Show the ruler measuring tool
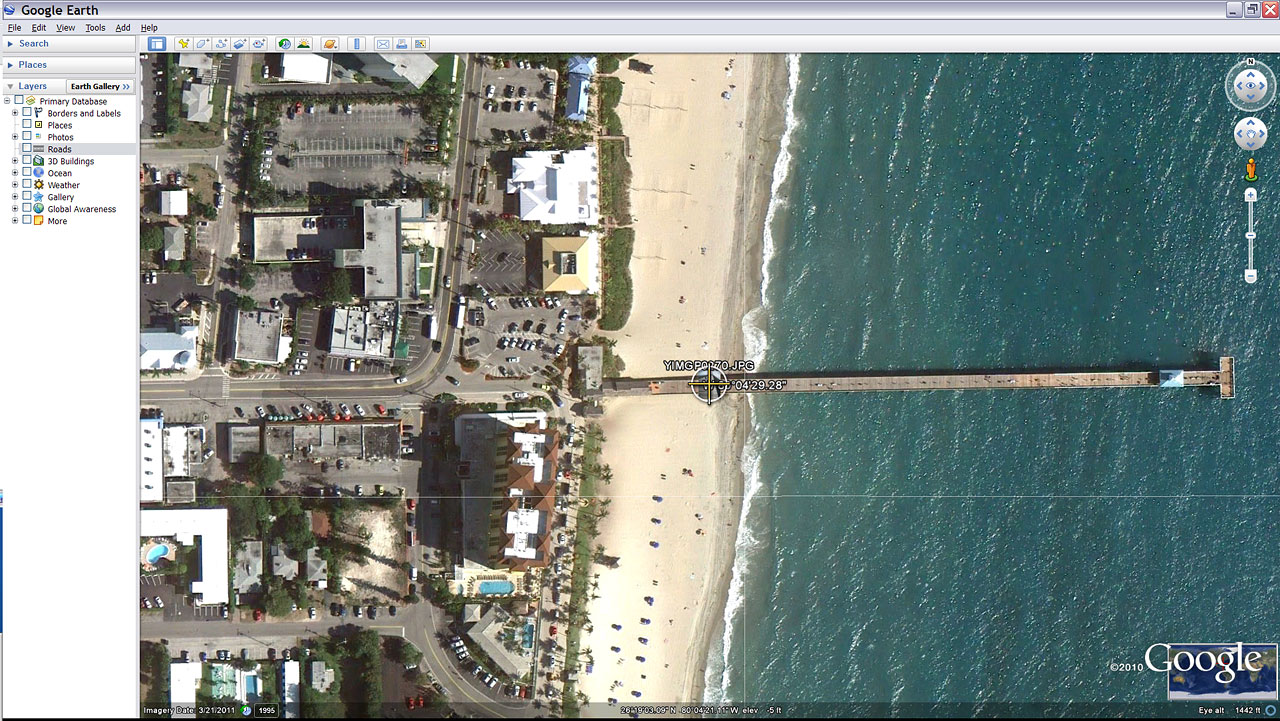 pyautogui.click(x=356, y=44)
